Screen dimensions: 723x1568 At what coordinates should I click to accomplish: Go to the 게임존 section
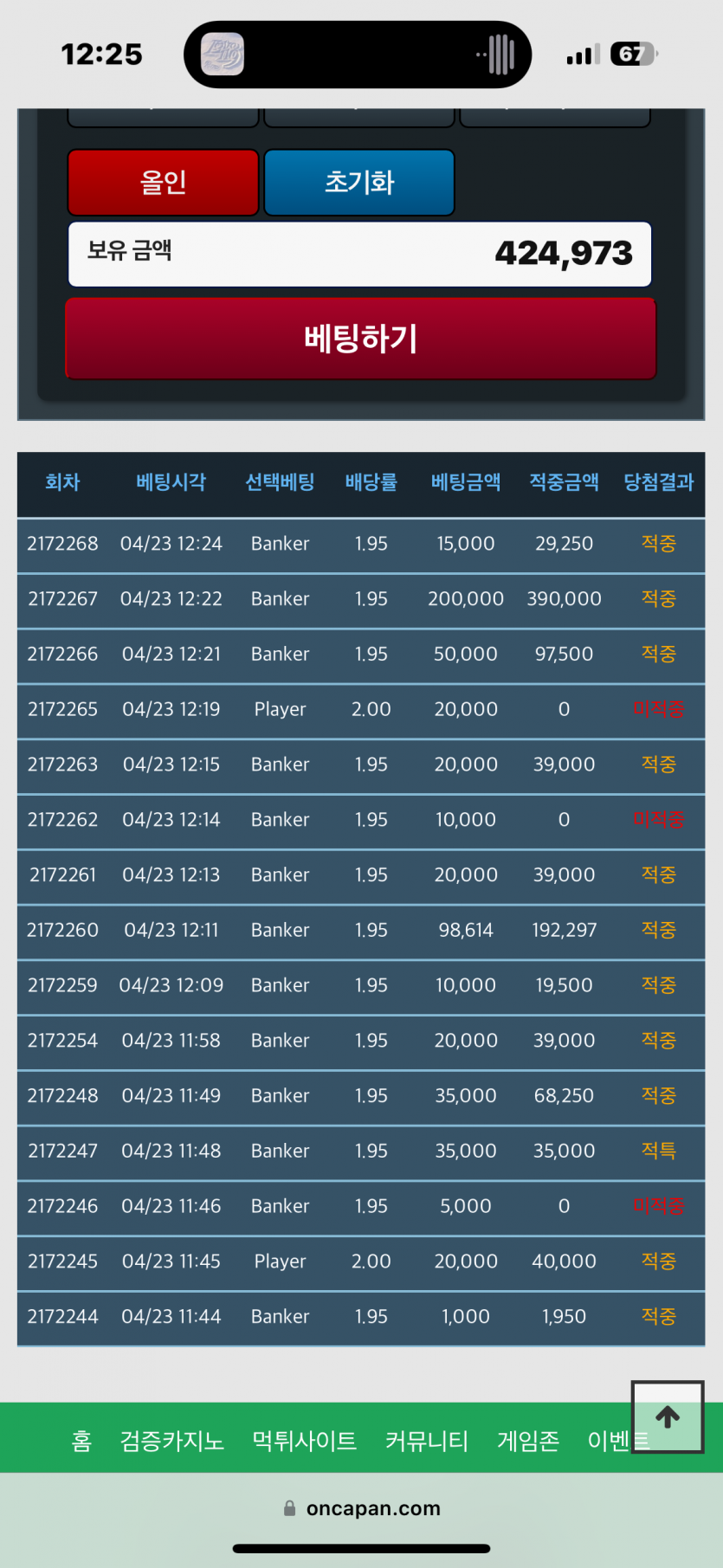tap(527, 1441)
